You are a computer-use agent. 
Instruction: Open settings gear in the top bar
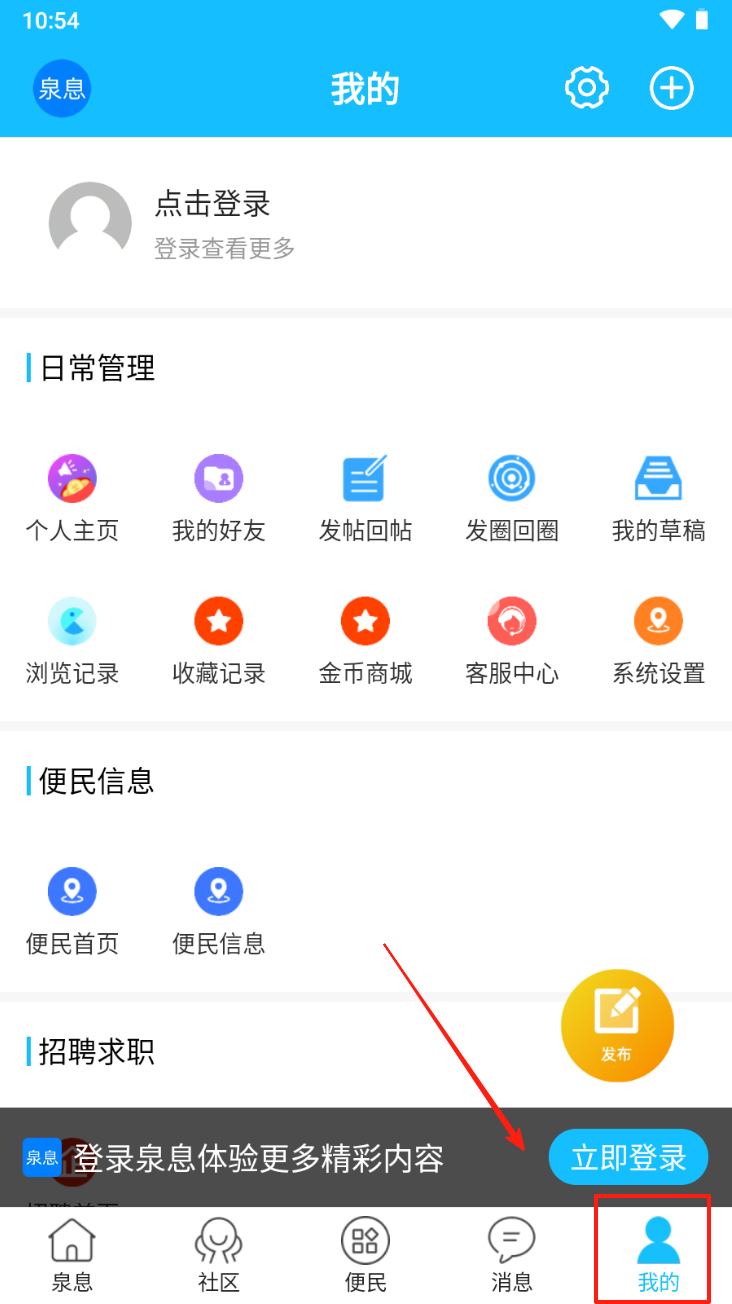point(587,88)
